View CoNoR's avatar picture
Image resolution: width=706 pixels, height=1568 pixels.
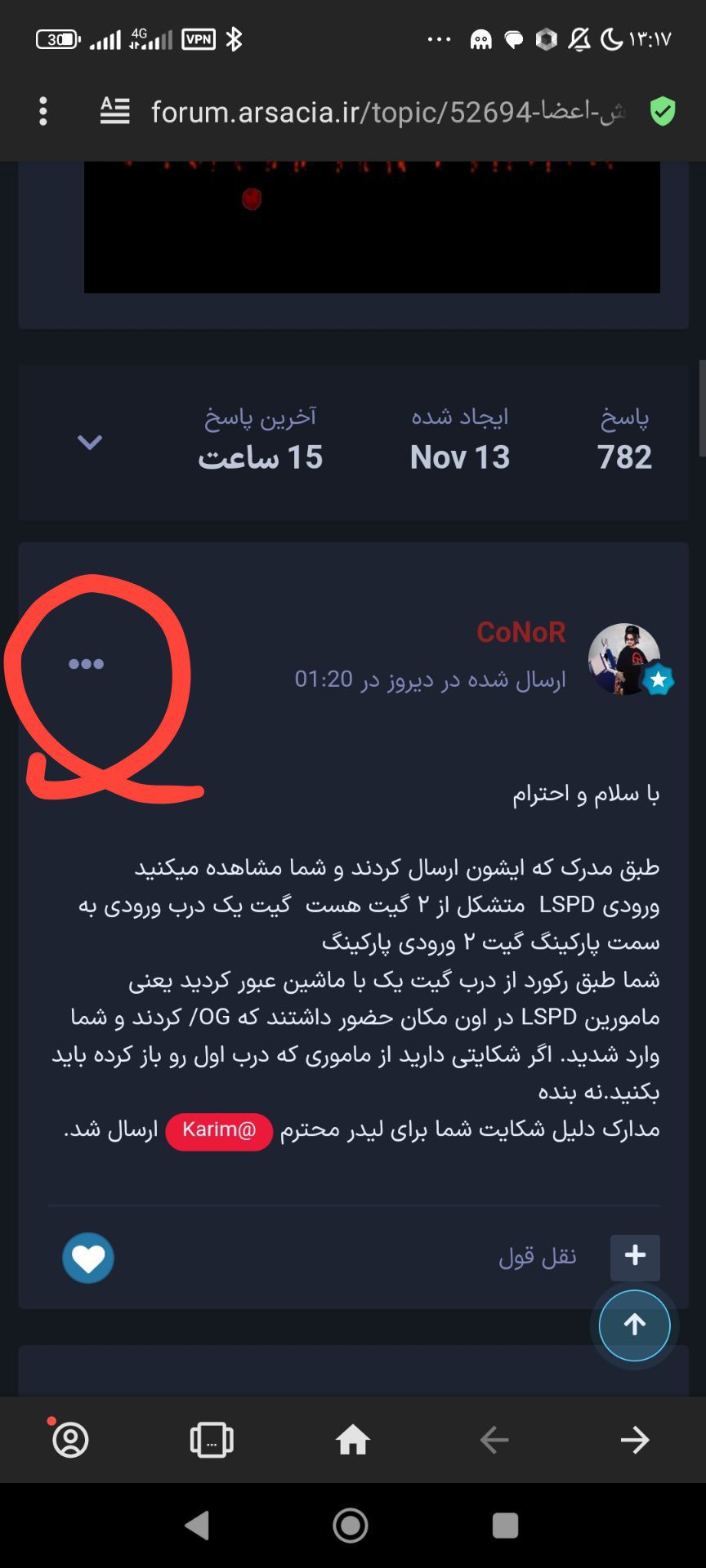point(624,659)
